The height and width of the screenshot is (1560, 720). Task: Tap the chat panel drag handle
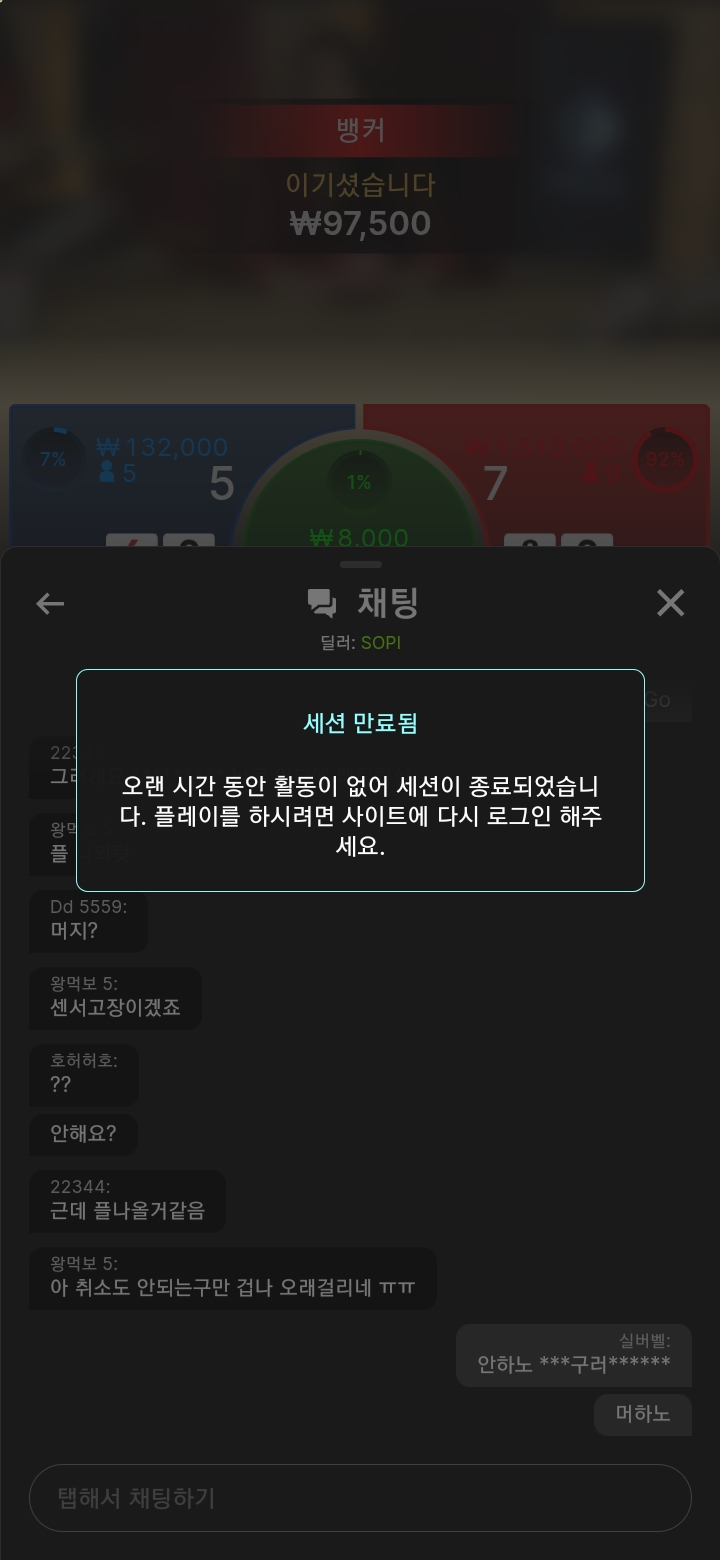click(x=360, y=565)
